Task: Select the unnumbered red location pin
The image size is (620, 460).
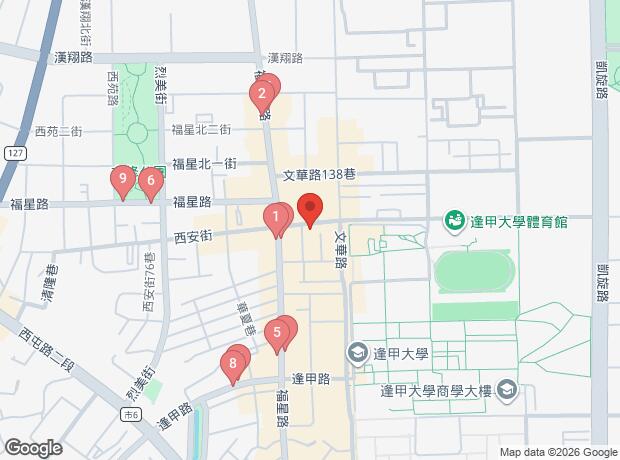Action: [x=310, y=210]
